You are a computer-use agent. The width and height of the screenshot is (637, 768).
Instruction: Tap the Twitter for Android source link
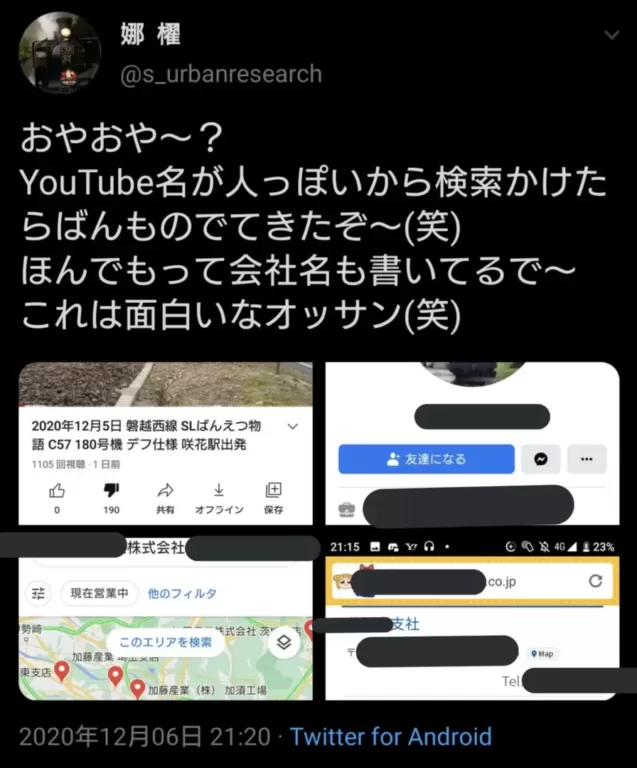tap(391, 738)
